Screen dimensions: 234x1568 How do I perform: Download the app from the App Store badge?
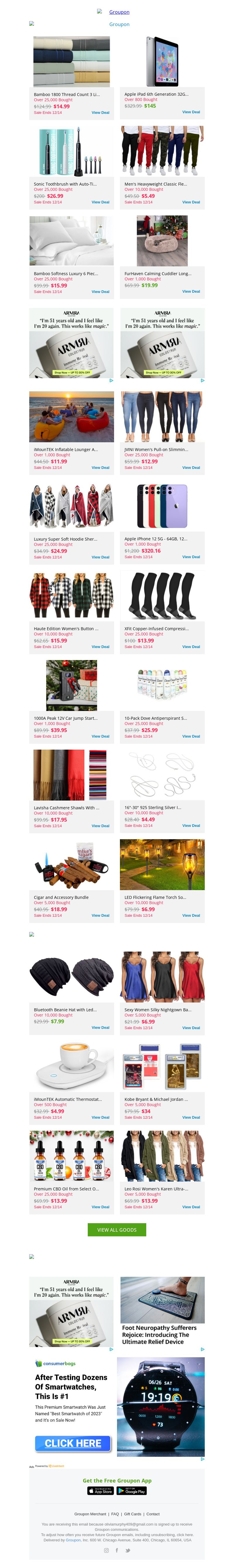100,1491
